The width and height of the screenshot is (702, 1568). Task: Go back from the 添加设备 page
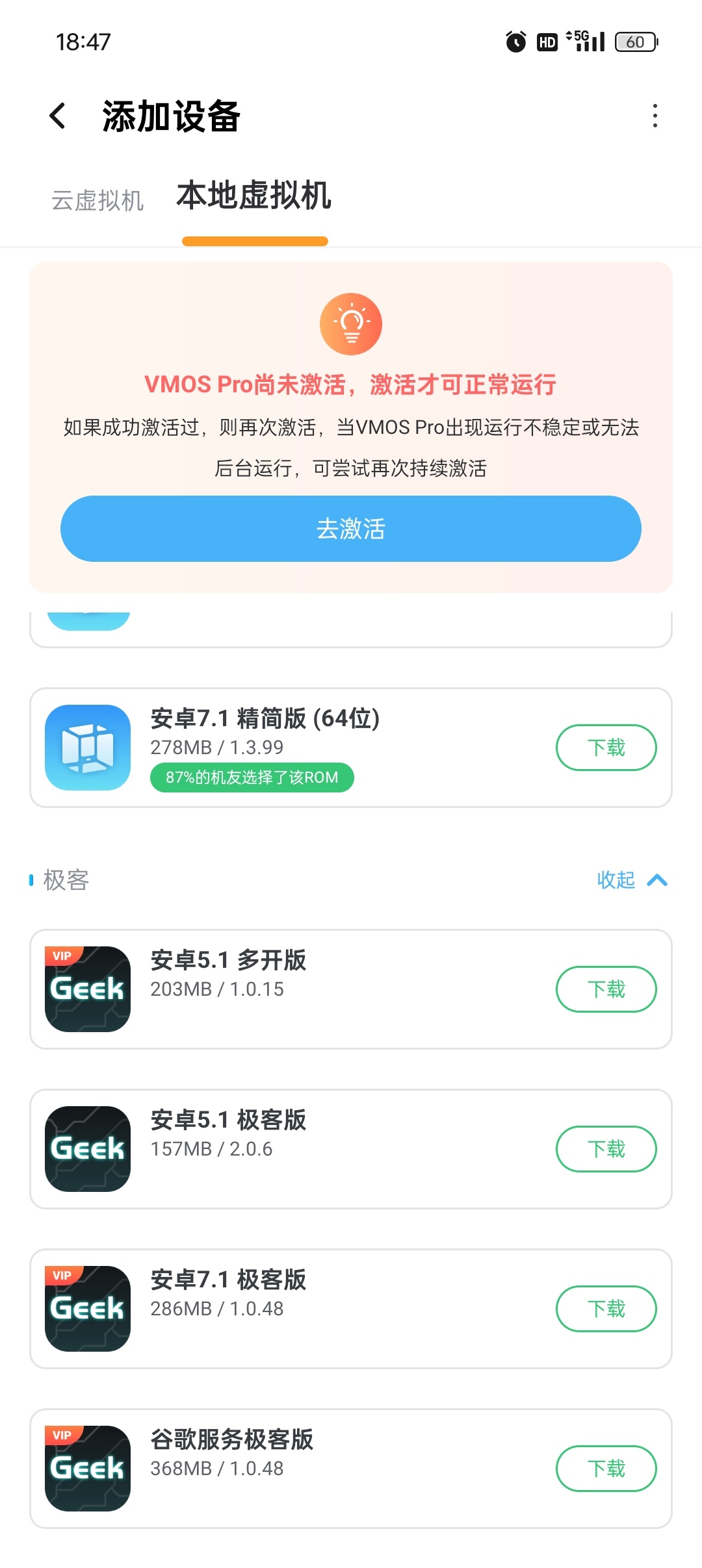click(58, 116)
